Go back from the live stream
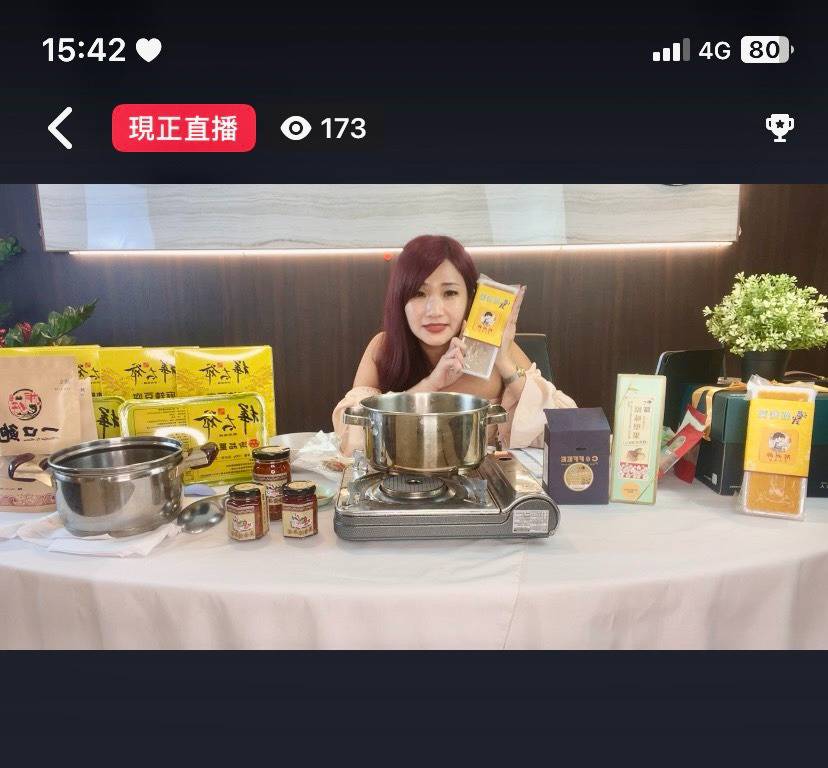The image size is (828, 768). [x=61, y=129]
